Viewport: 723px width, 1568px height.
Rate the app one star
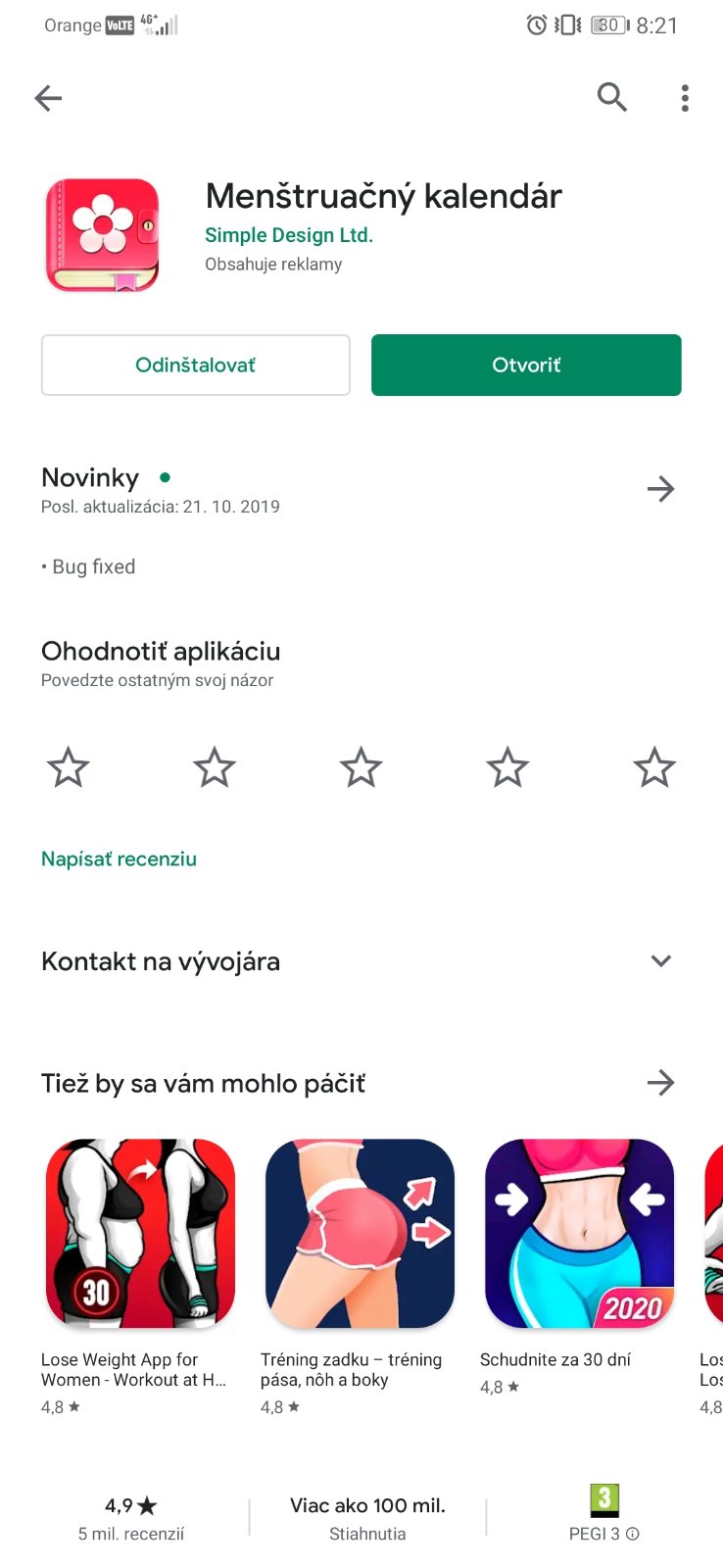point(69,767)
